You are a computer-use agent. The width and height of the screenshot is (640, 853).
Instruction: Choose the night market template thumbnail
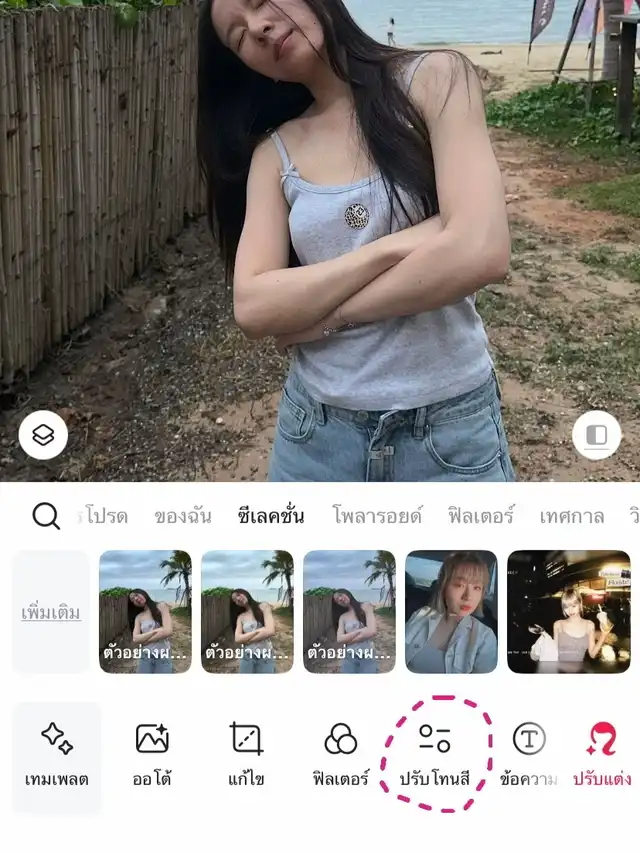coord(568,612)
